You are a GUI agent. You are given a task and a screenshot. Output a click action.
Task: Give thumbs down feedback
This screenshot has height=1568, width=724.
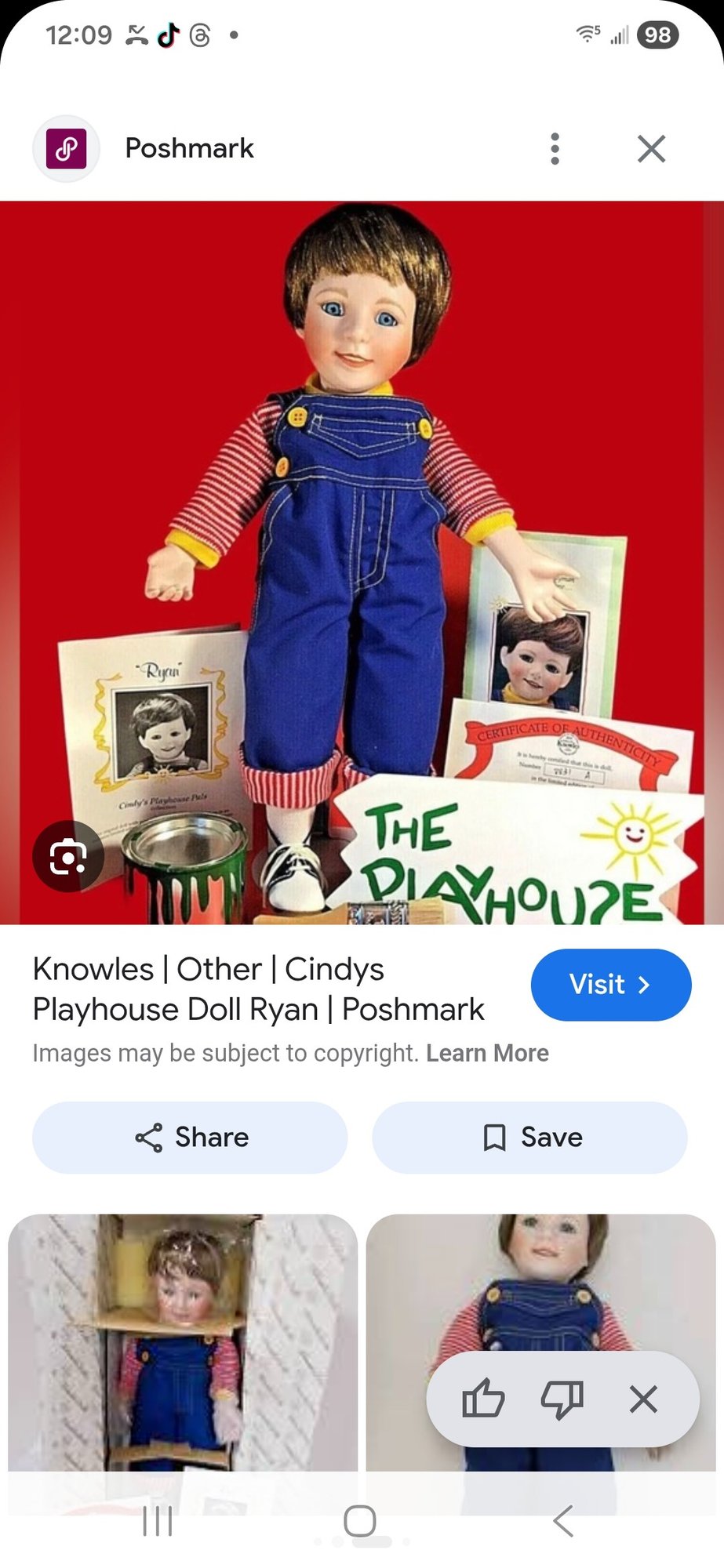562,1399
